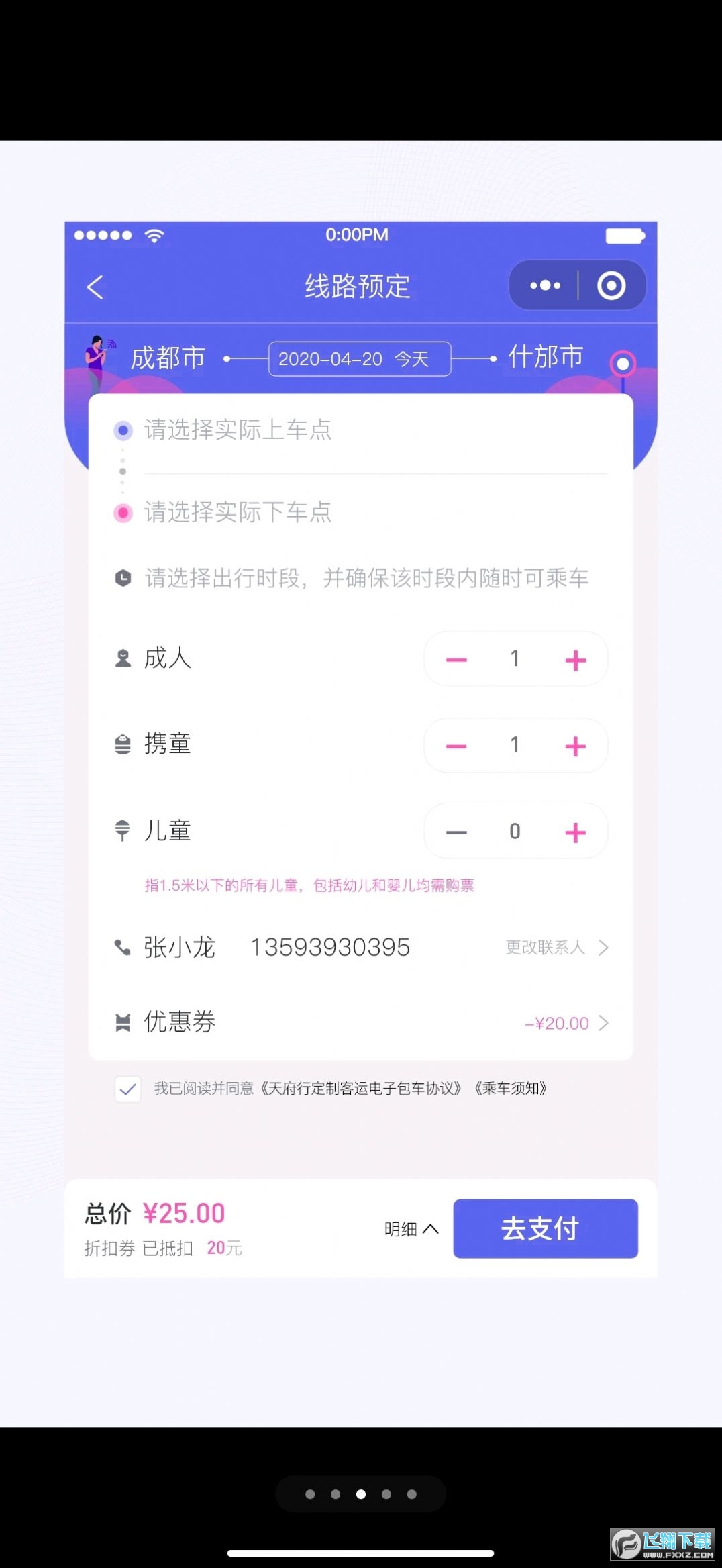Select the pink drop-off point radio dot
The height and width of the screenshot is (1568, 722).
click(x=123, y=512)
